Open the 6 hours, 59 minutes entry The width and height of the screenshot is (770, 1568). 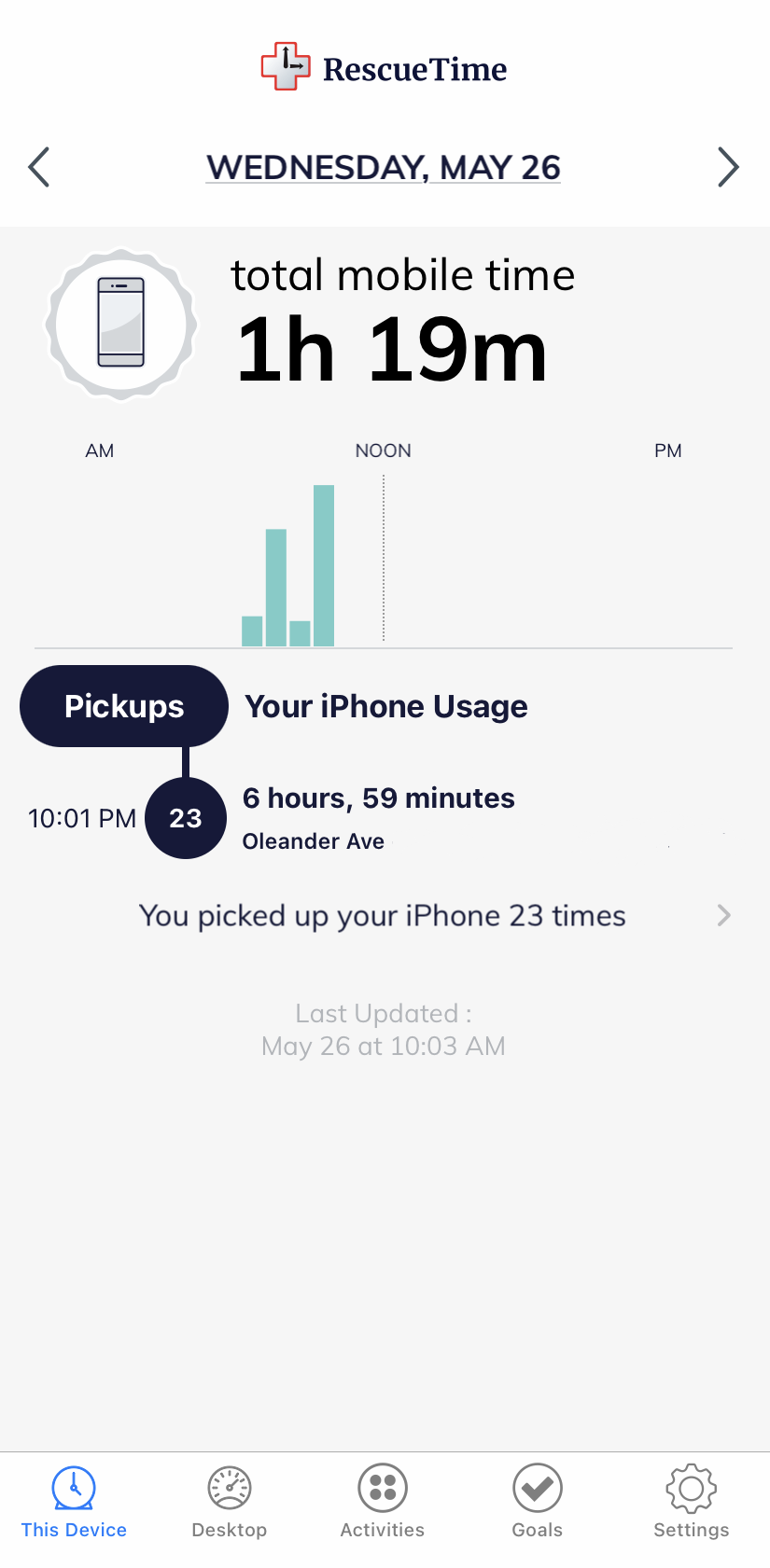pyautogui.click(x=378, y=798)
